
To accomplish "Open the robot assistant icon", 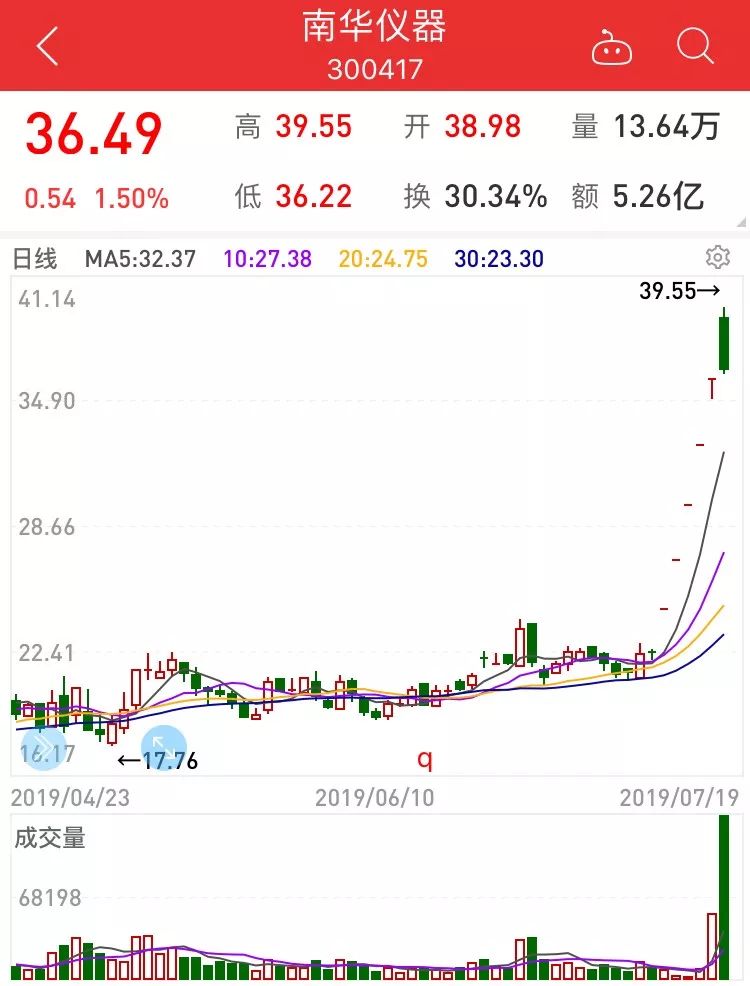I will click(611, 47).
